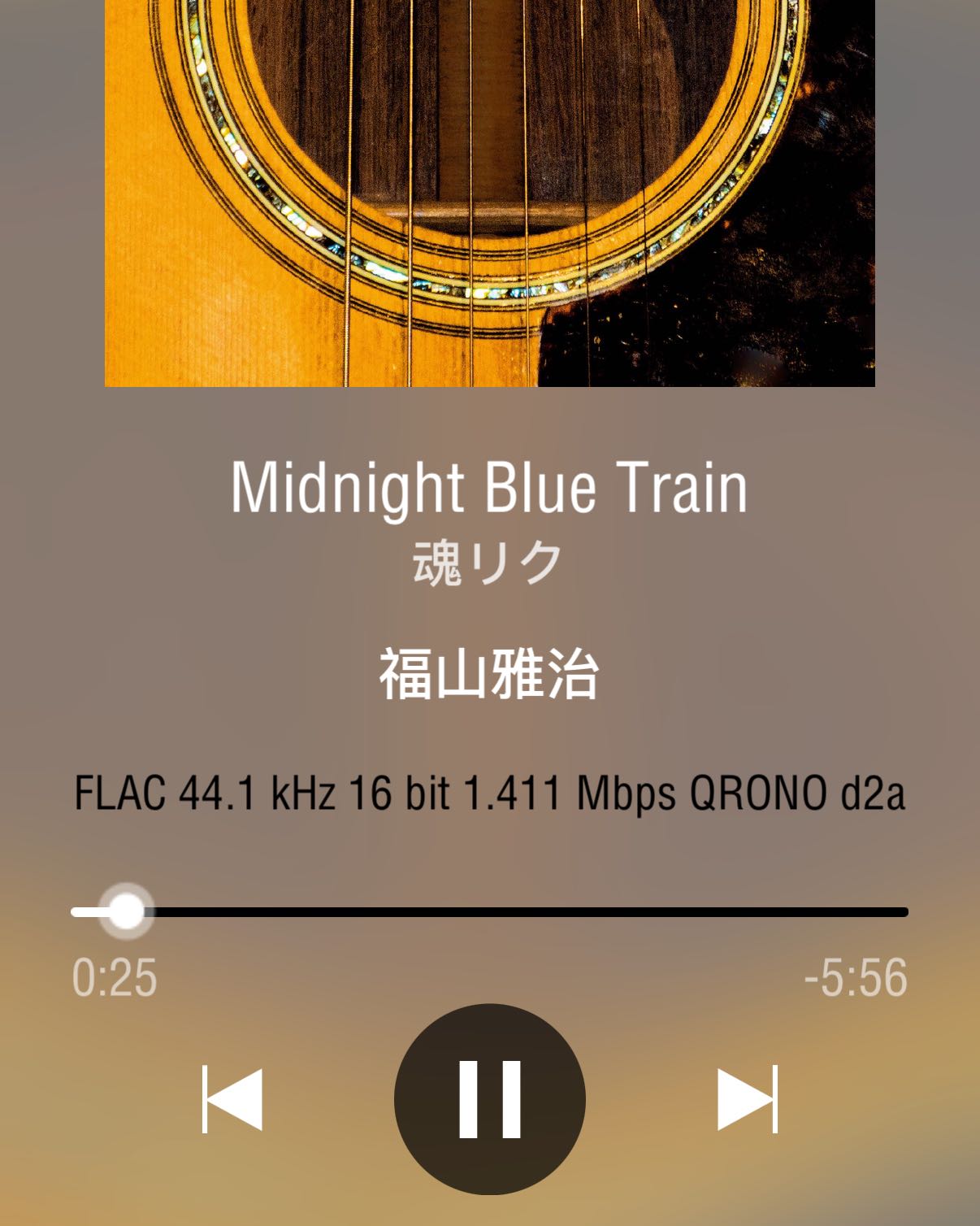Go back to the previous track
Viewport: 980px width, 1226px height.
tap(232, 1098)
